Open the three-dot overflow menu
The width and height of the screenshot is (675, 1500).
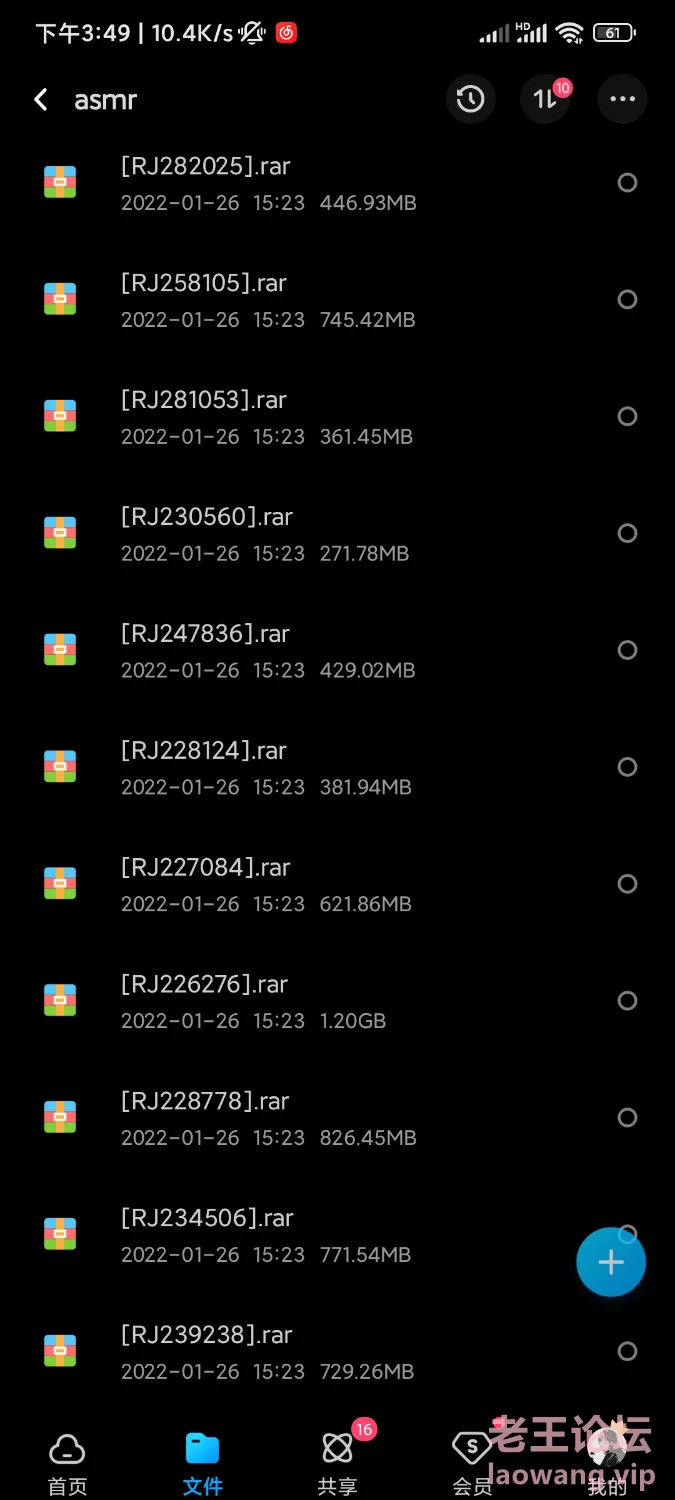pos(622,99)
